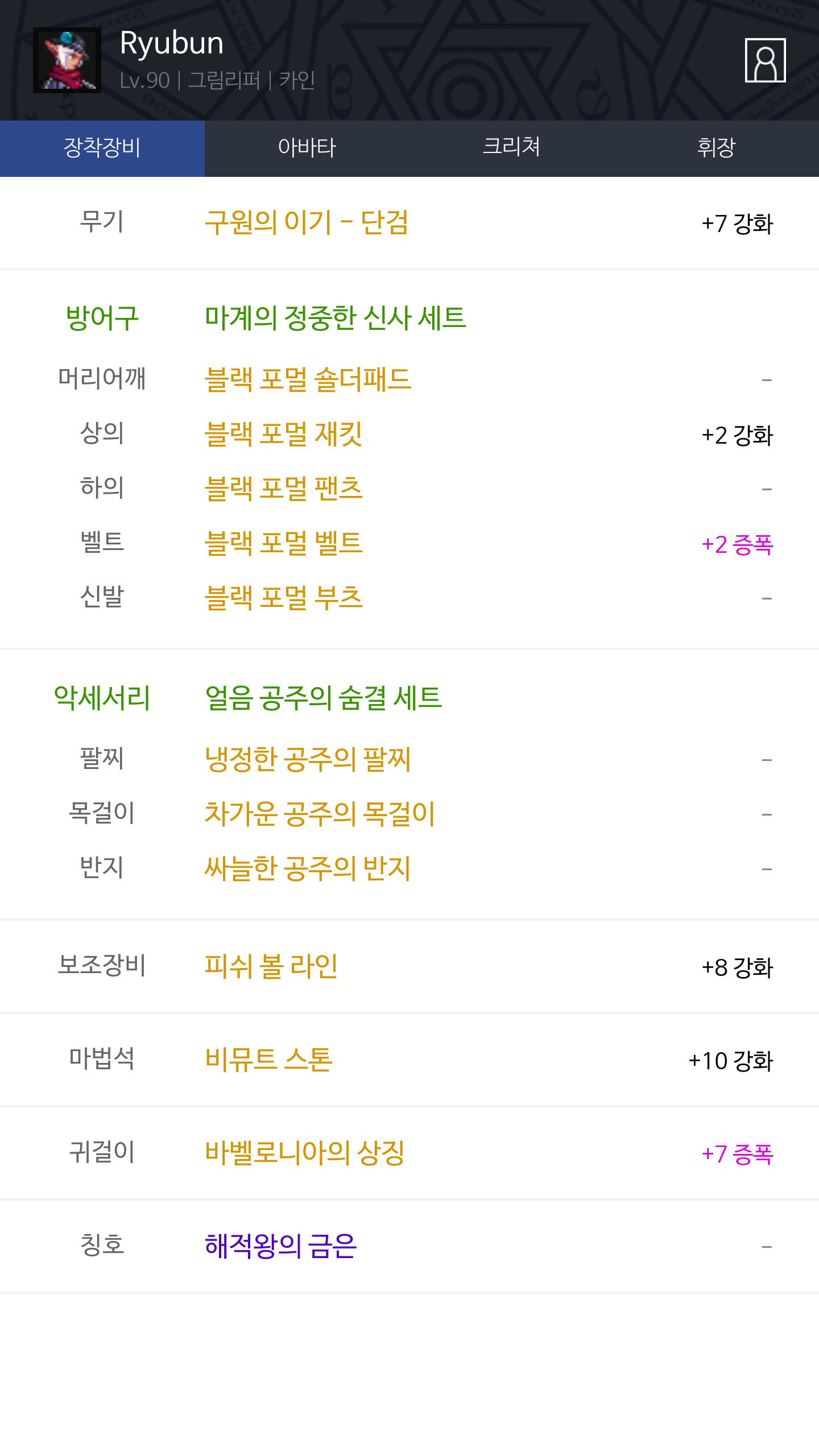Open 피쉬 볼 라인 sub equipment

[271, 966]
